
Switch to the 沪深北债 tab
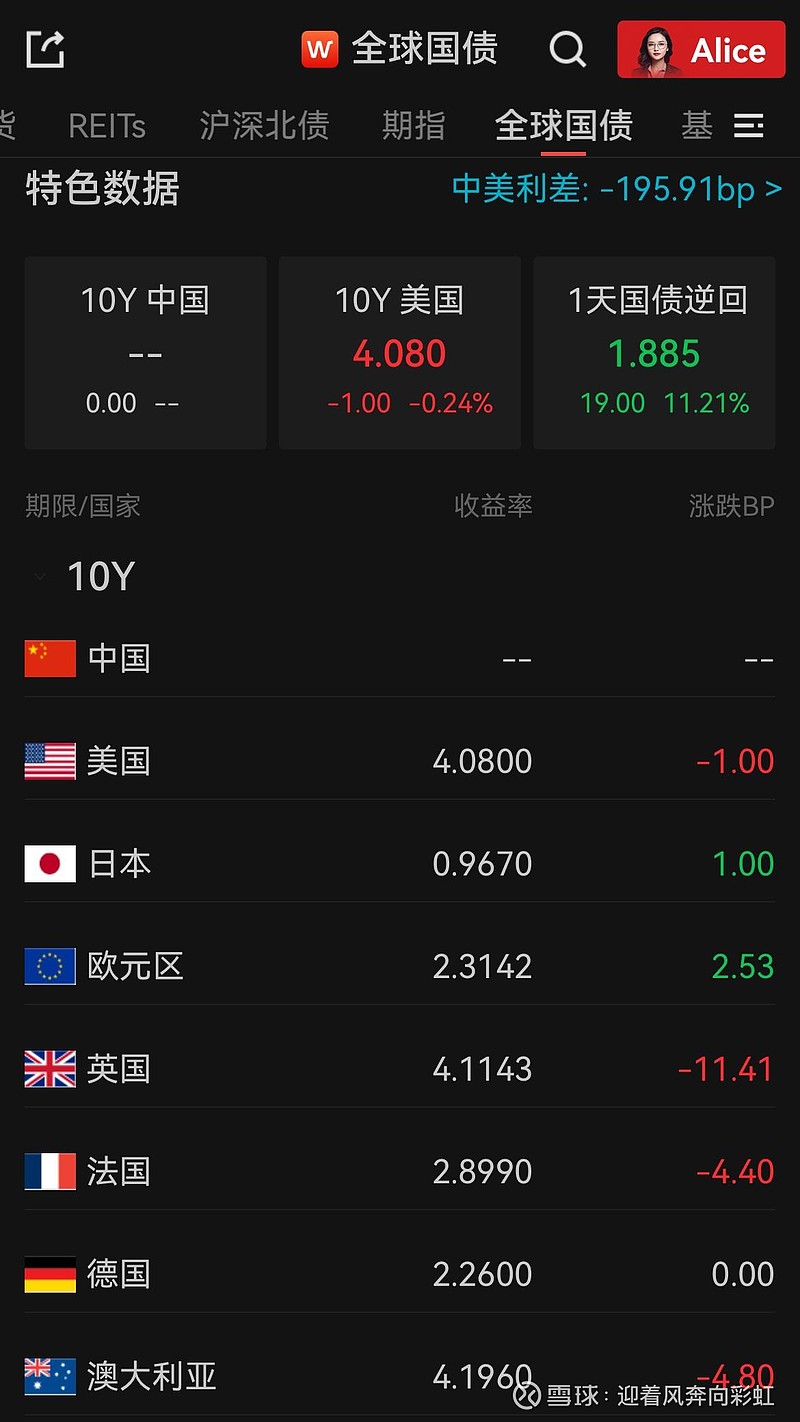click(x=264, y=126)
